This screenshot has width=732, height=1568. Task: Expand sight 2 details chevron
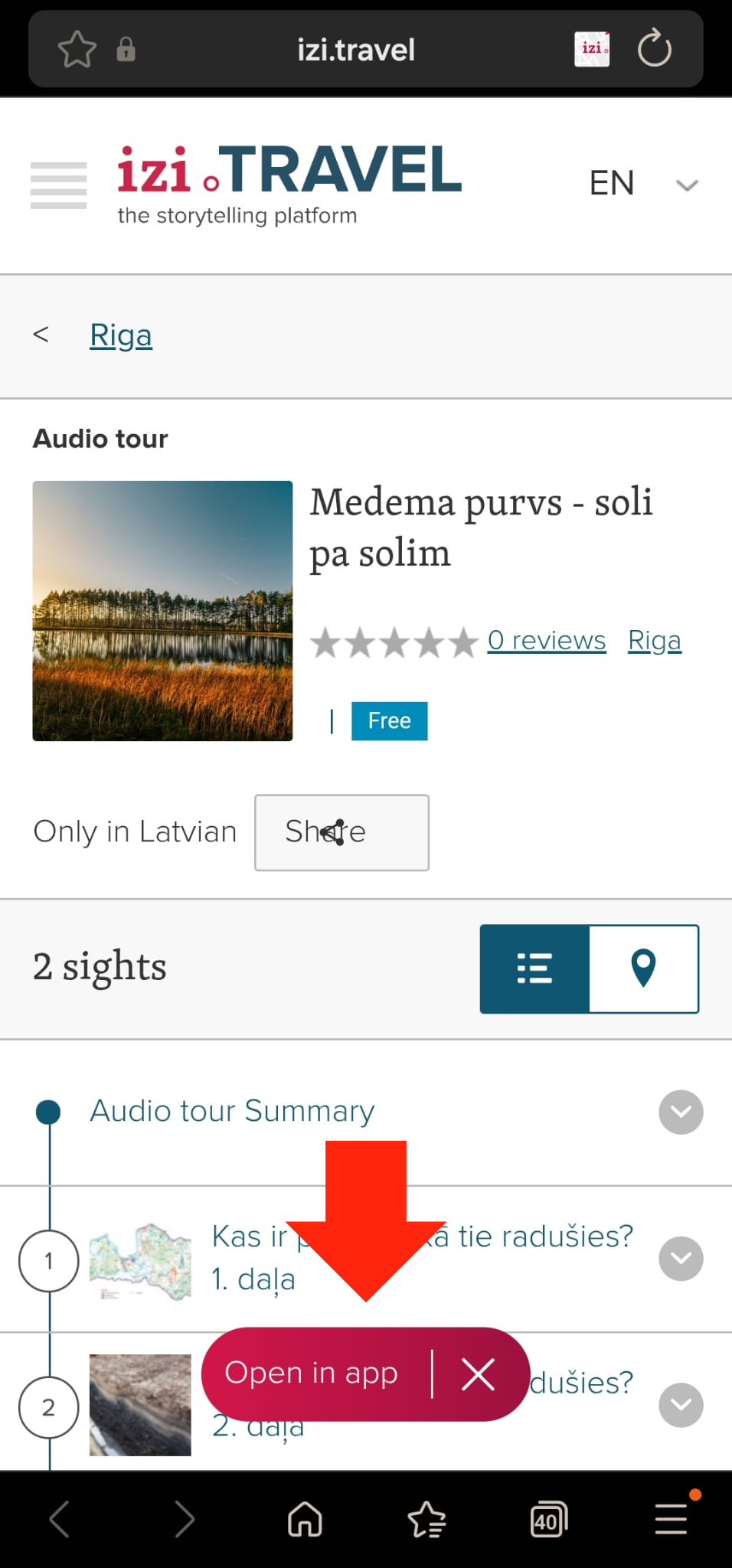coord(680,1405)
